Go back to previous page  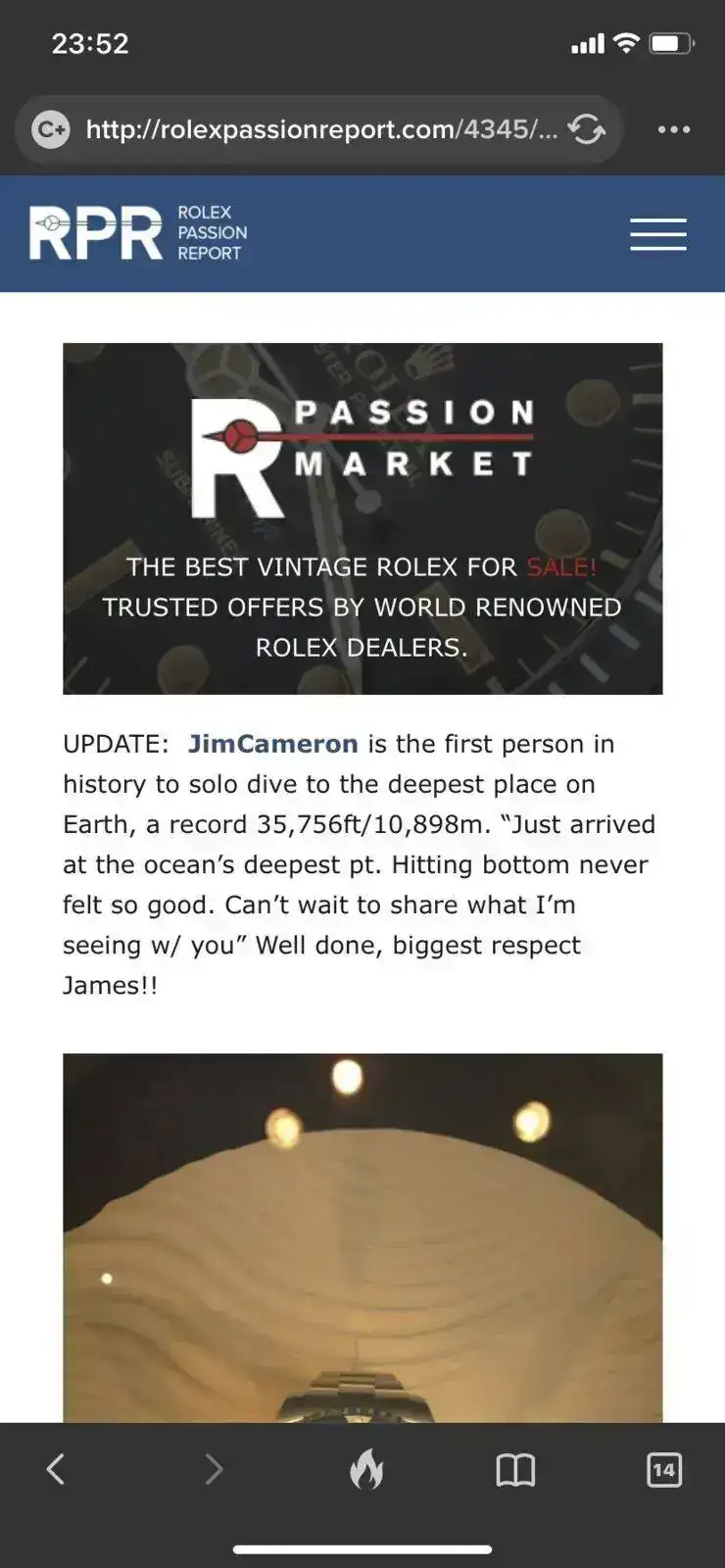click(56, 1469)
